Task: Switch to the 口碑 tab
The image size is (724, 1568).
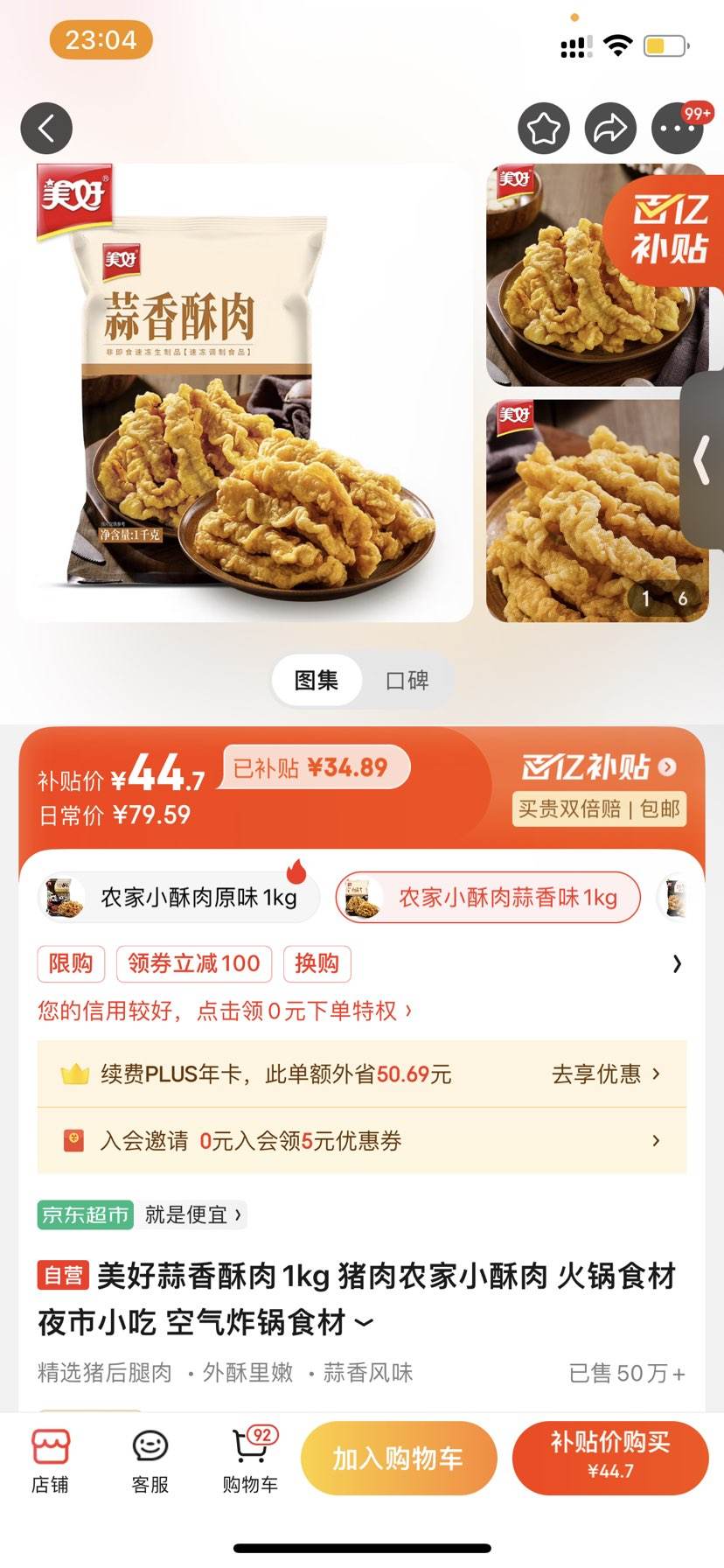Action: 407,680
